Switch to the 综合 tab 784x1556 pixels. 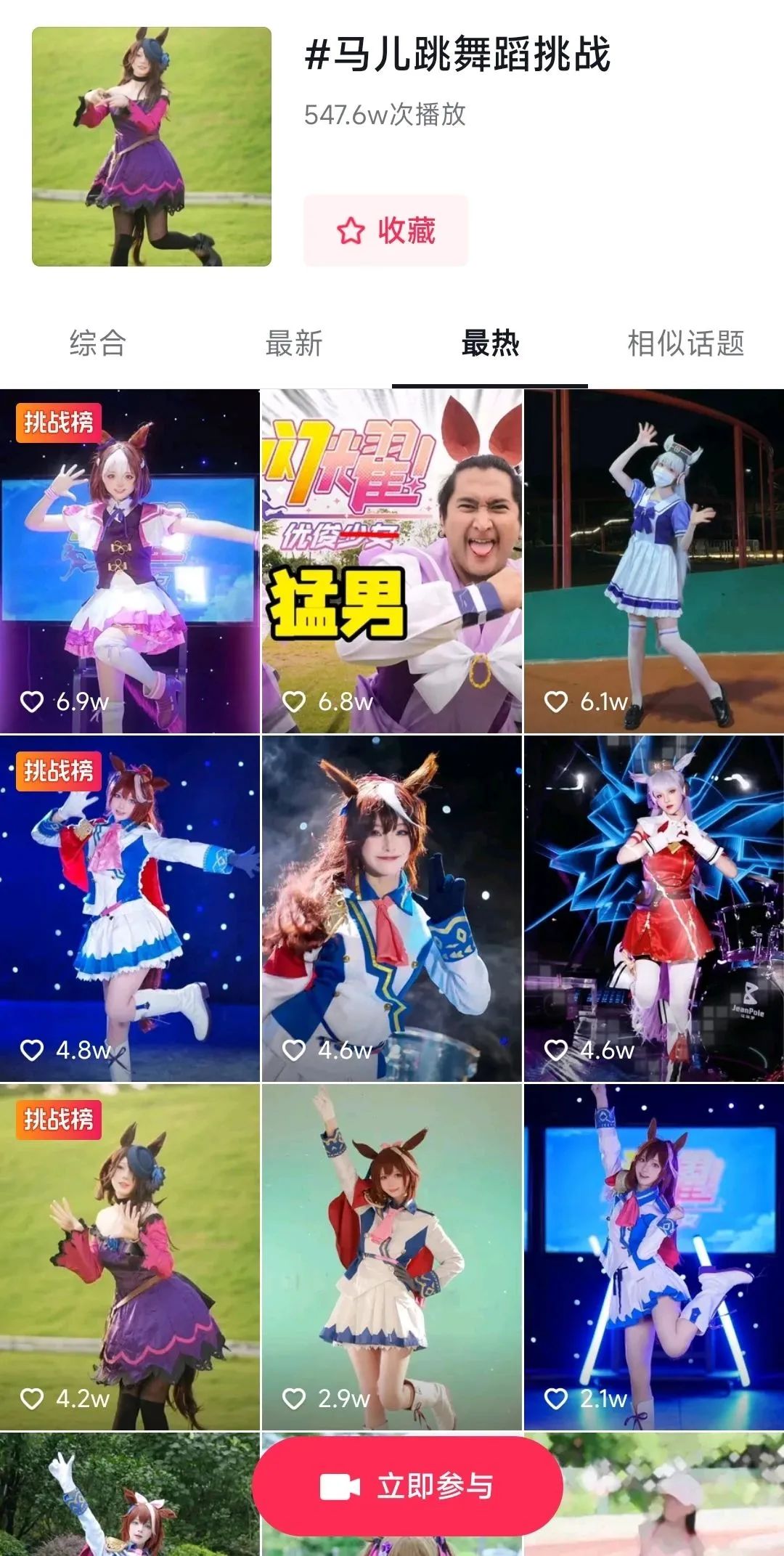(x=97, y=343)
